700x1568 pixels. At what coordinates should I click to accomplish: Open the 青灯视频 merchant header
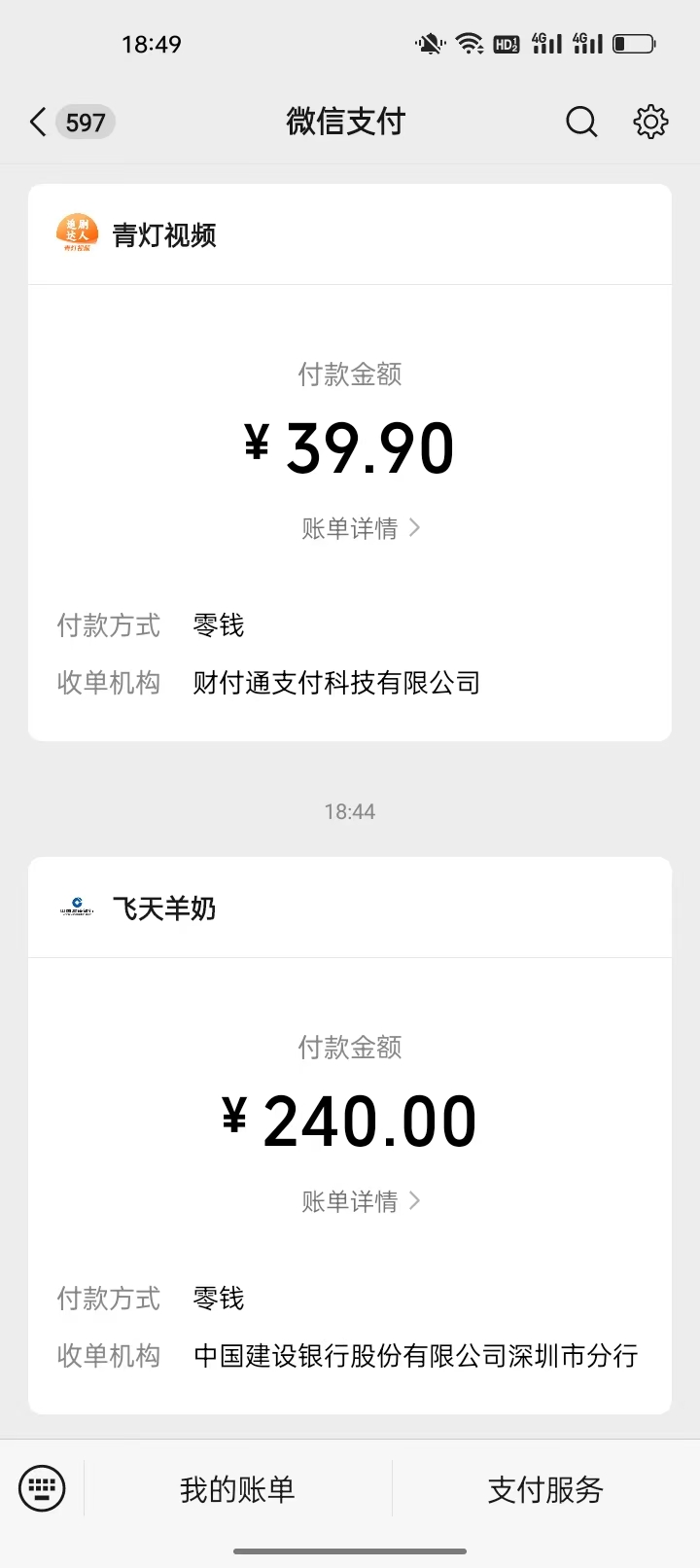(163, 235)
